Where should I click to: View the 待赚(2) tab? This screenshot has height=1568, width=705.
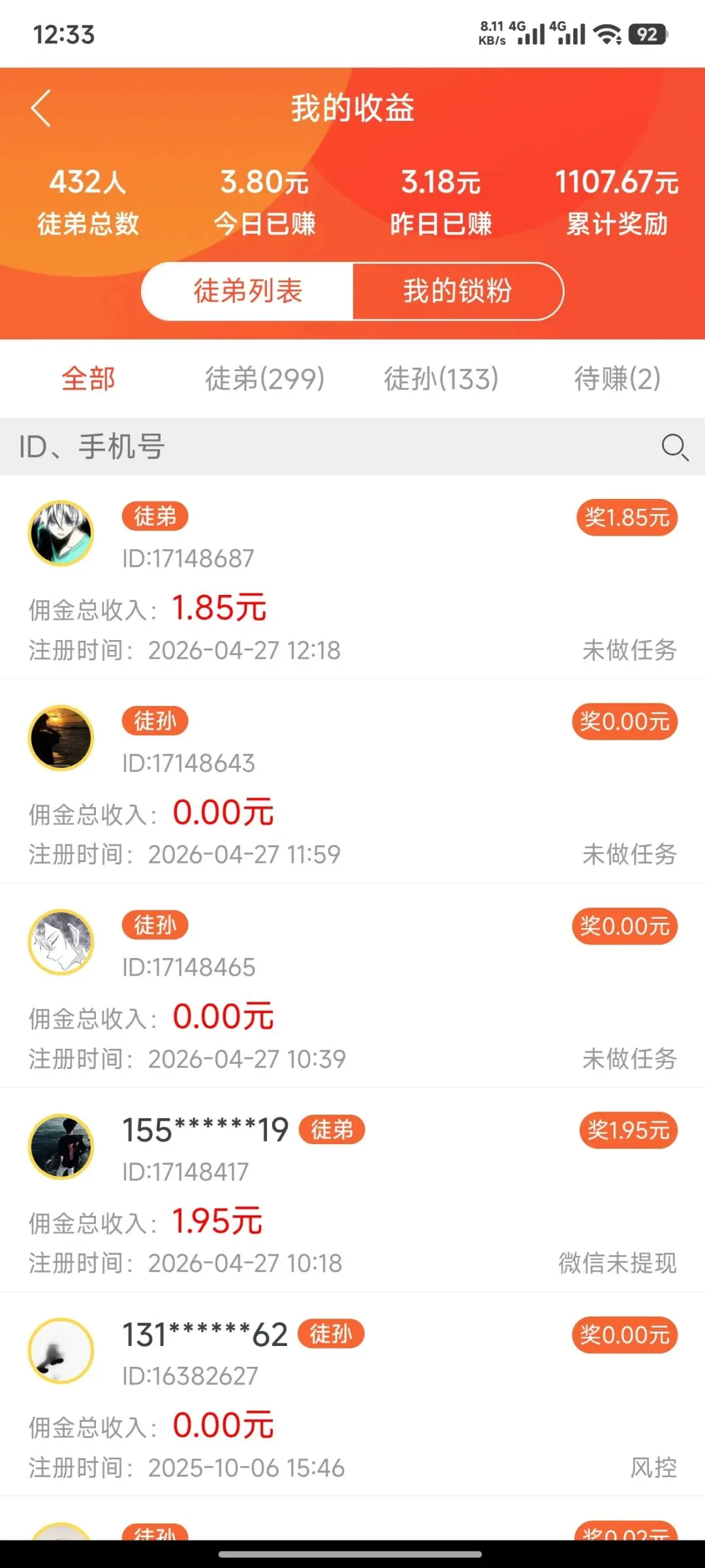coord(617,379)
